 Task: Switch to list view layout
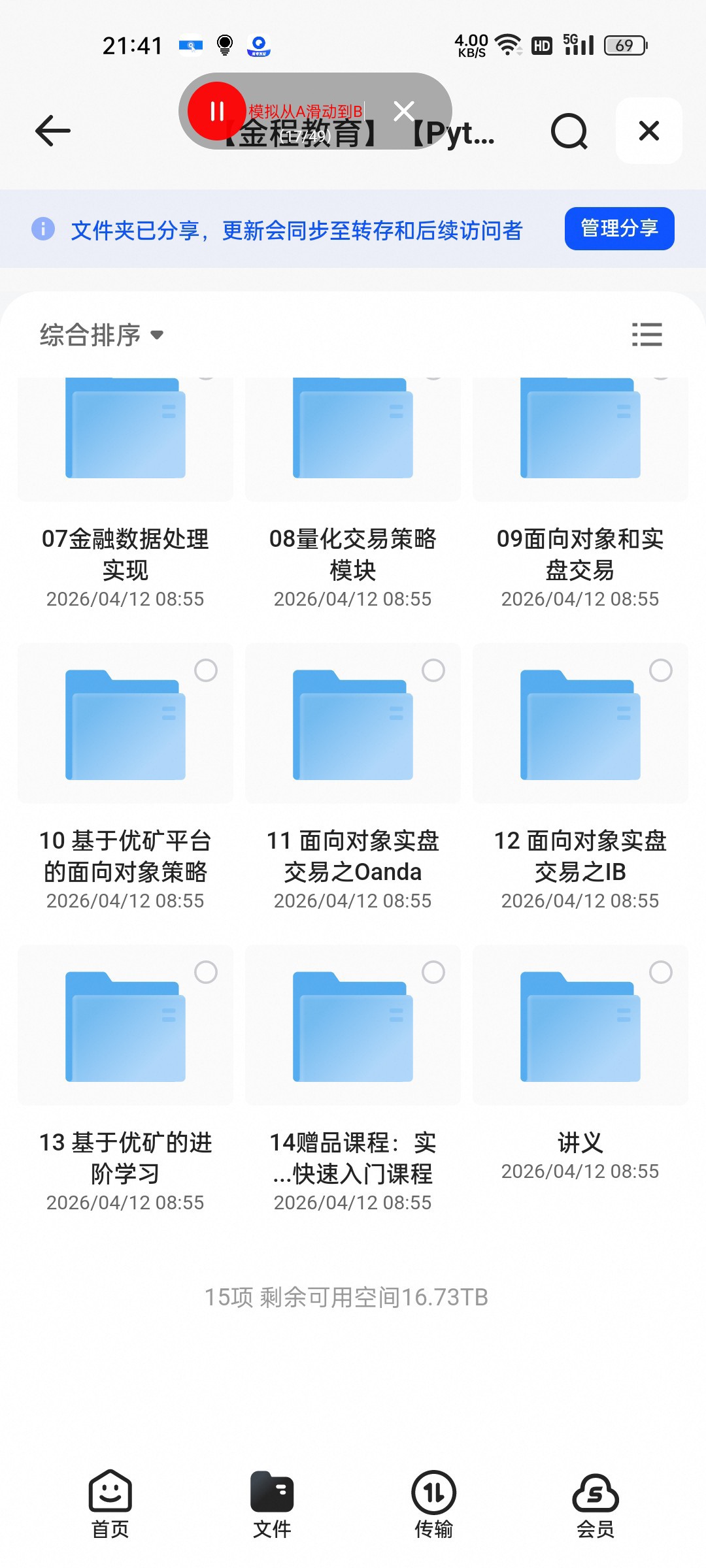click(647, 335)
